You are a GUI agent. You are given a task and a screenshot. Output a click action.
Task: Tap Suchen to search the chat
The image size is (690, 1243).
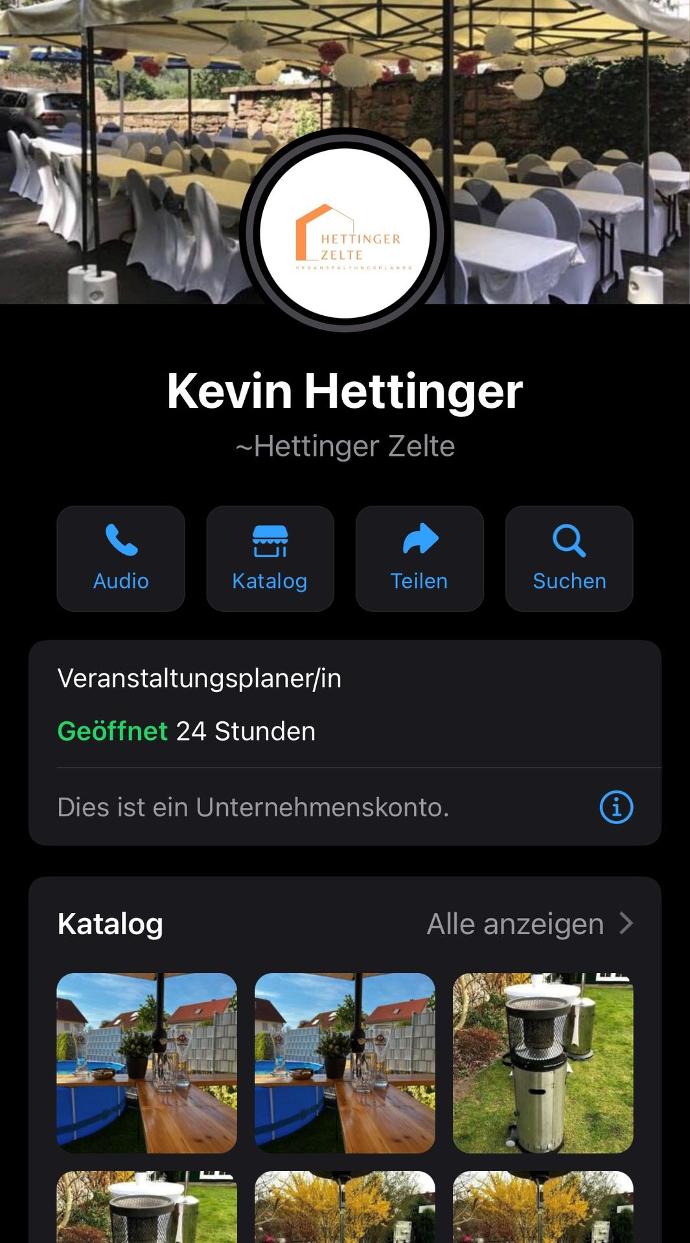click(569, 558)
